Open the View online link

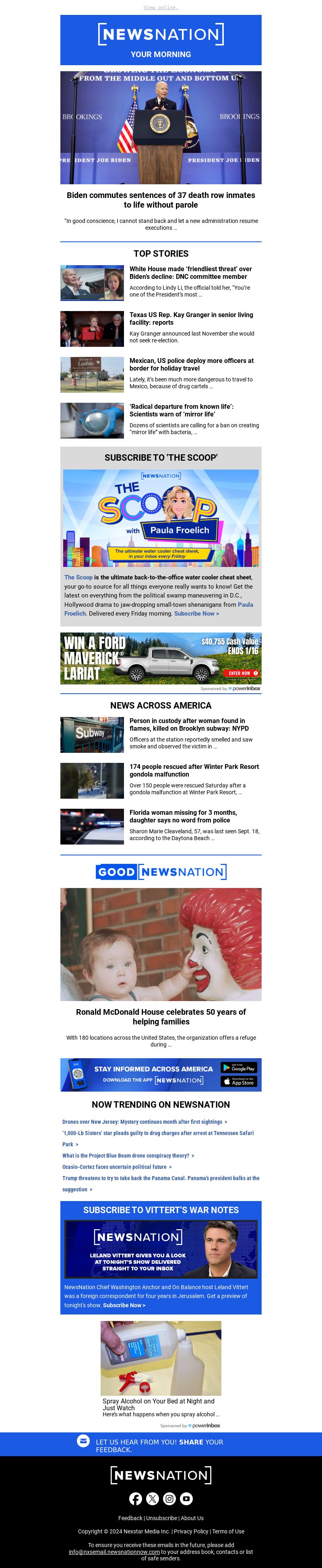tap(161, 8)
